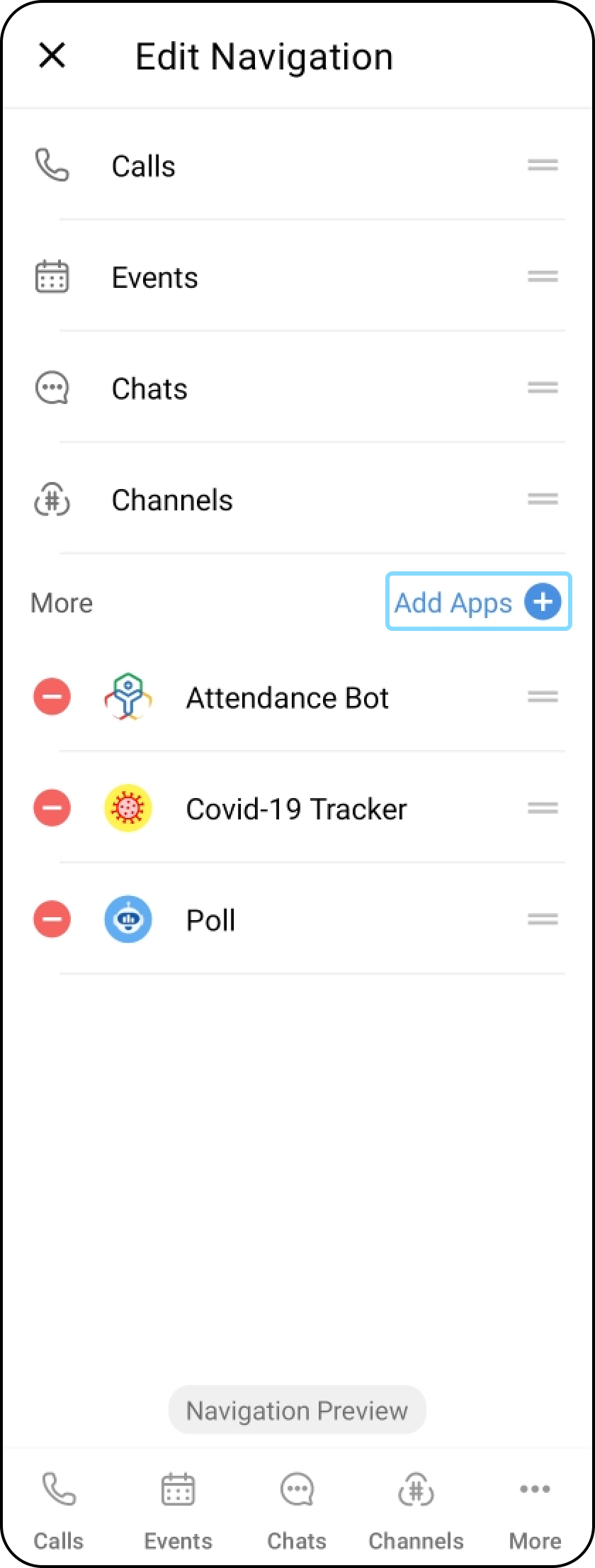
Task: Tap the Add Apps button
Action: pos(478,602)
